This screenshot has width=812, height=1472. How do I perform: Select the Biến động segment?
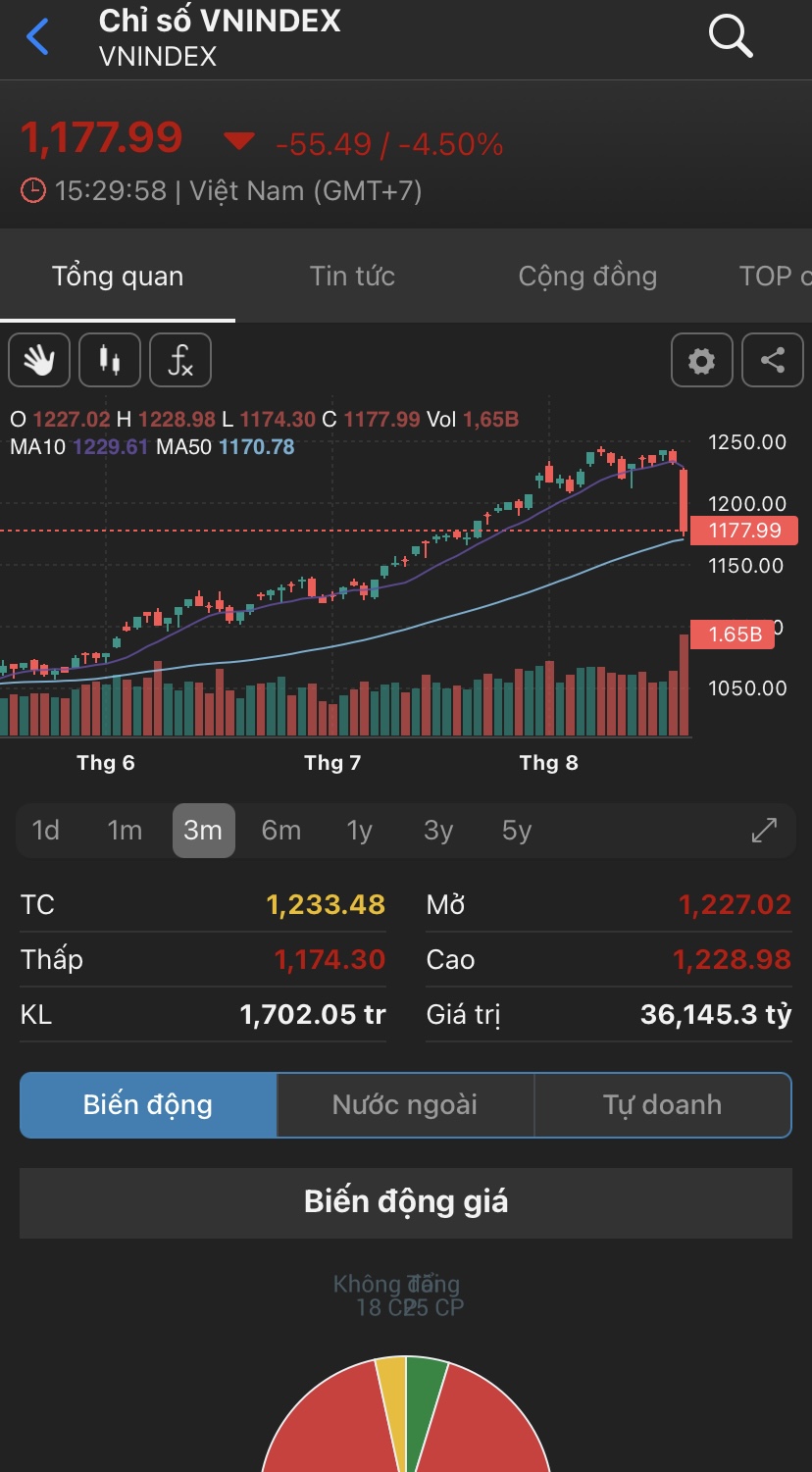[148, 1105]
